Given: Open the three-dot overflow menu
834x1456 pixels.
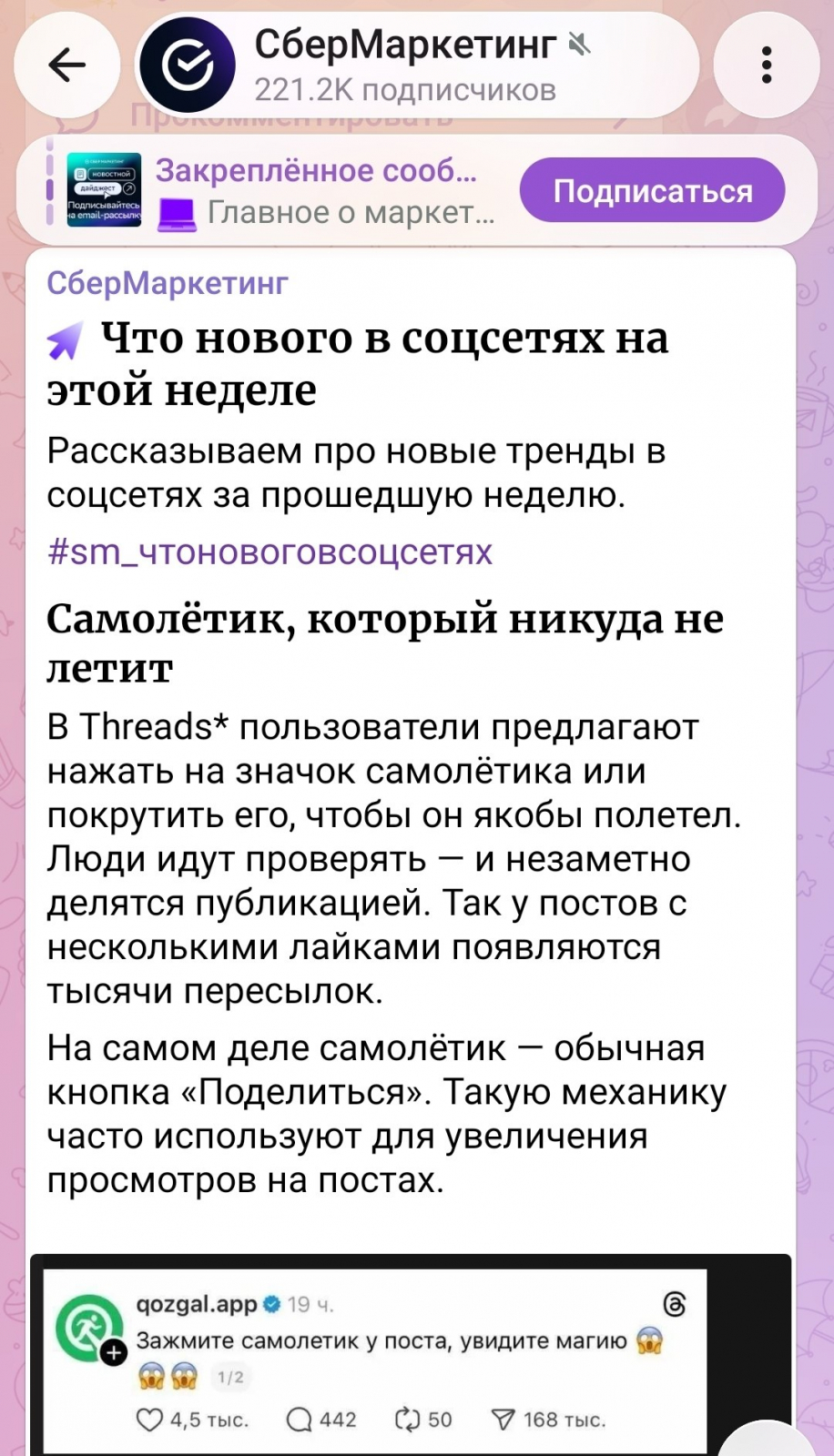Looking at the screenshot, I should pyautogui.click(x=767, y=65).
